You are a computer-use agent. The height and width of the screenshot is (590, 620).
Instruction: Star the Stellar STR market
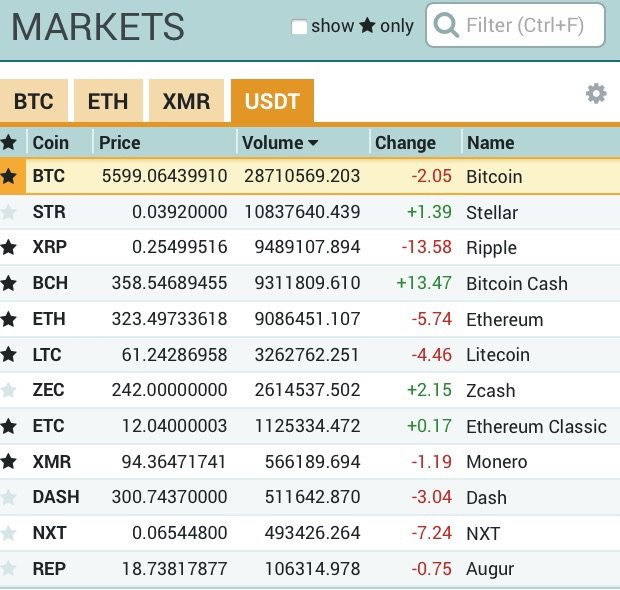(x=8, y=212)
